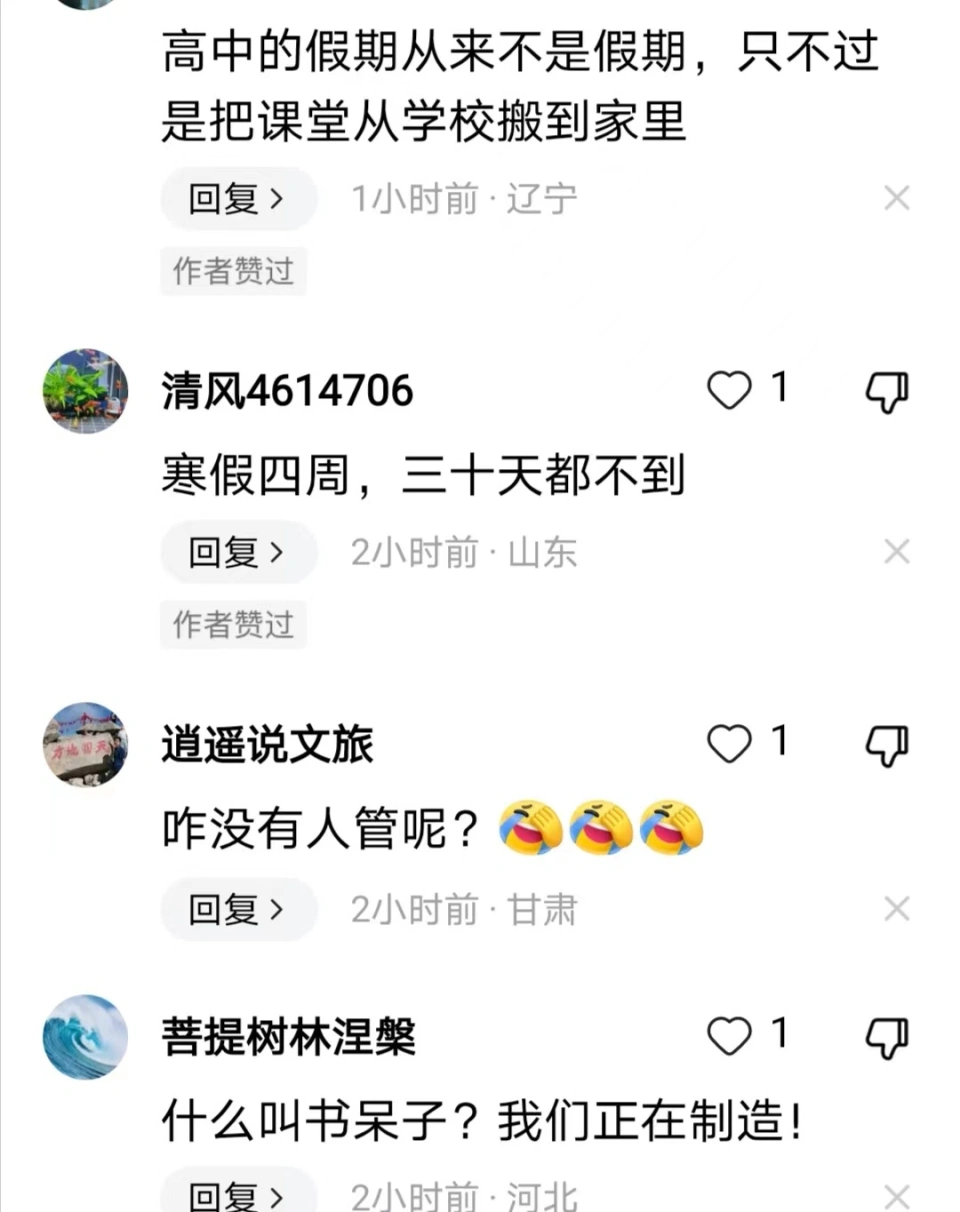Screen dimensions: 960x1212
Task: Reply to the 辽宁 comment about 高中的假期
Action: coord(238,199)
